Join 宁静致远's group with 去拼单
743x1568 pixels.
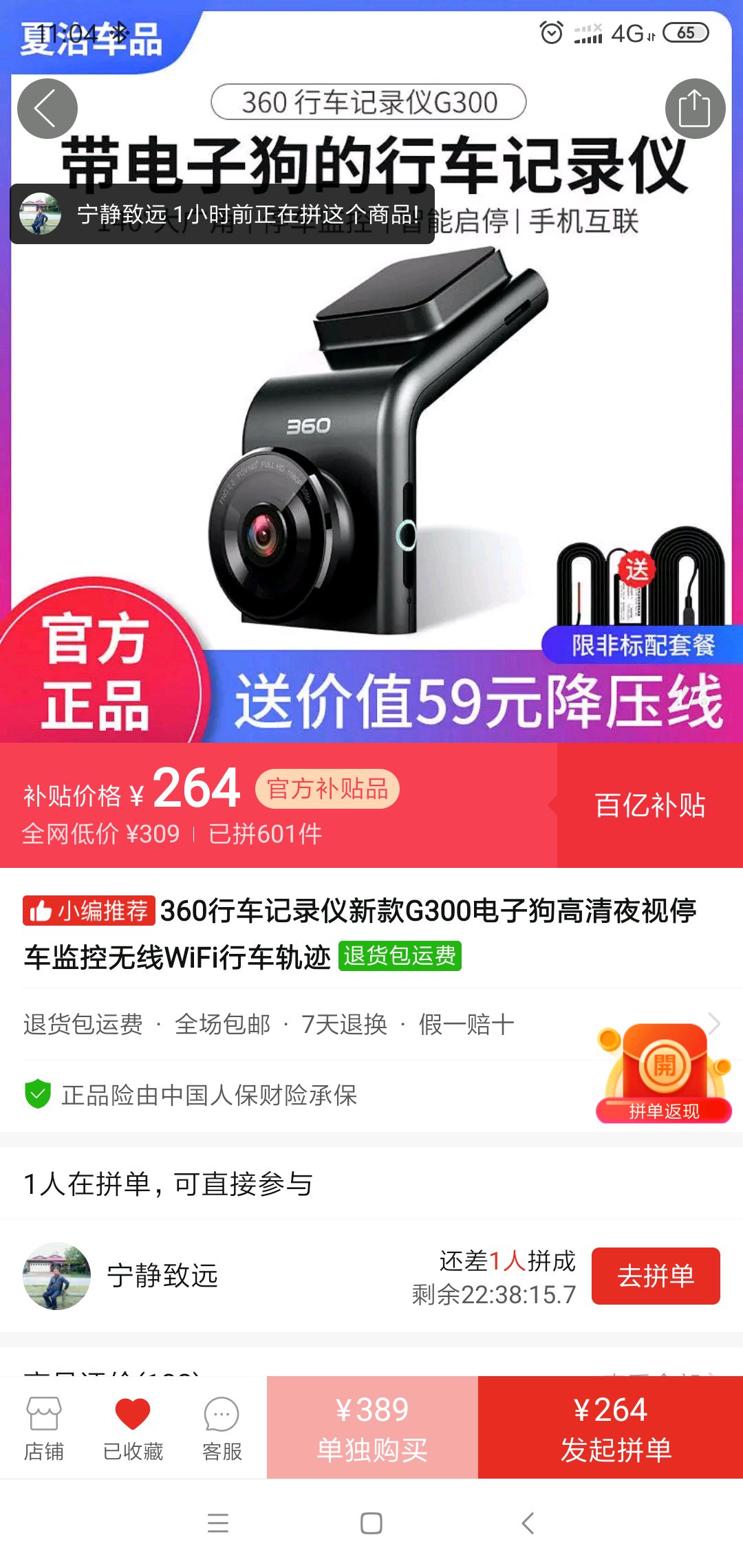(x=656, y=1276)
